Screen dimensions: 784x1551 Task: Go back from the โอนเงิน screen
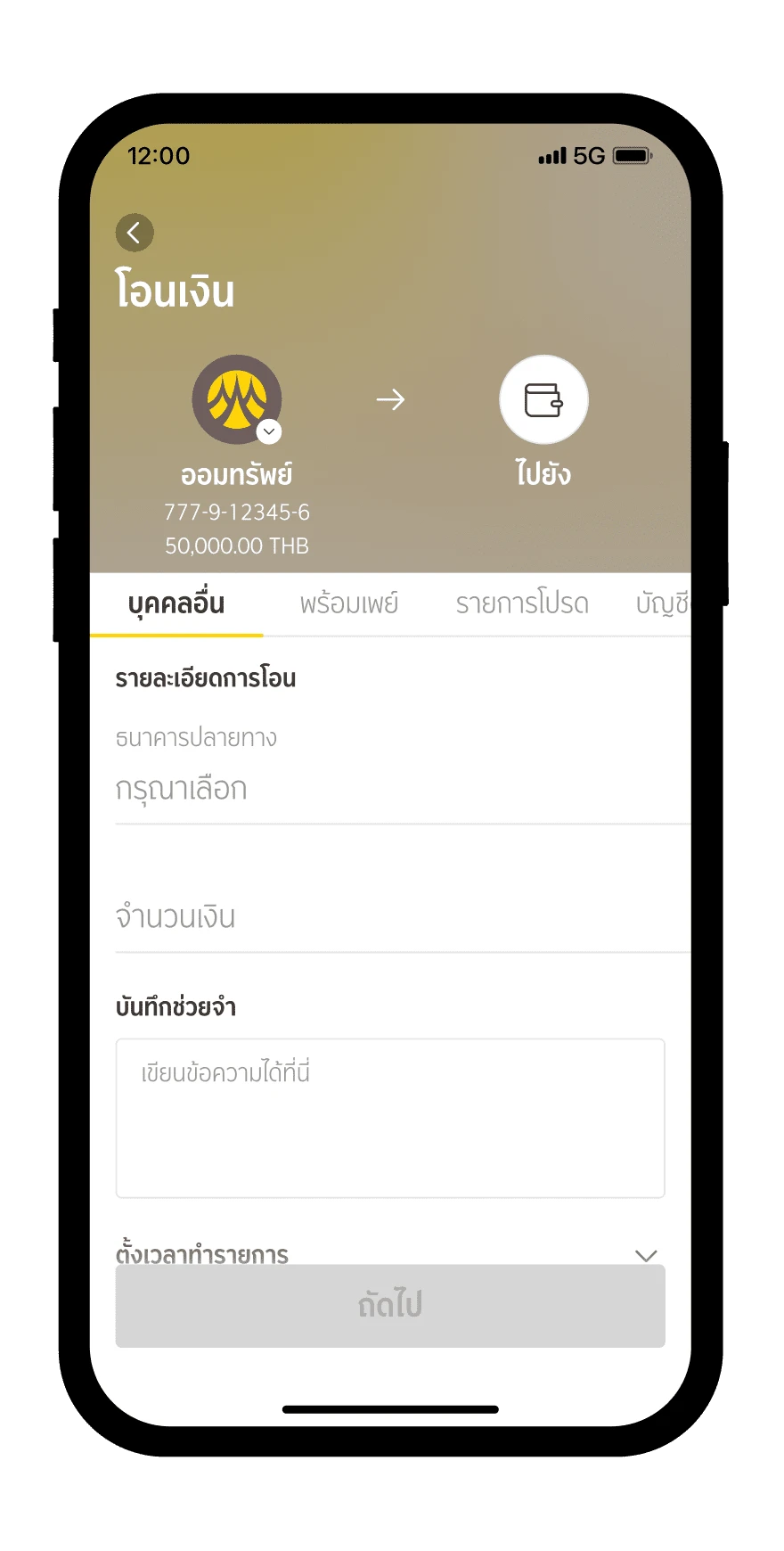tap(135, 233)
